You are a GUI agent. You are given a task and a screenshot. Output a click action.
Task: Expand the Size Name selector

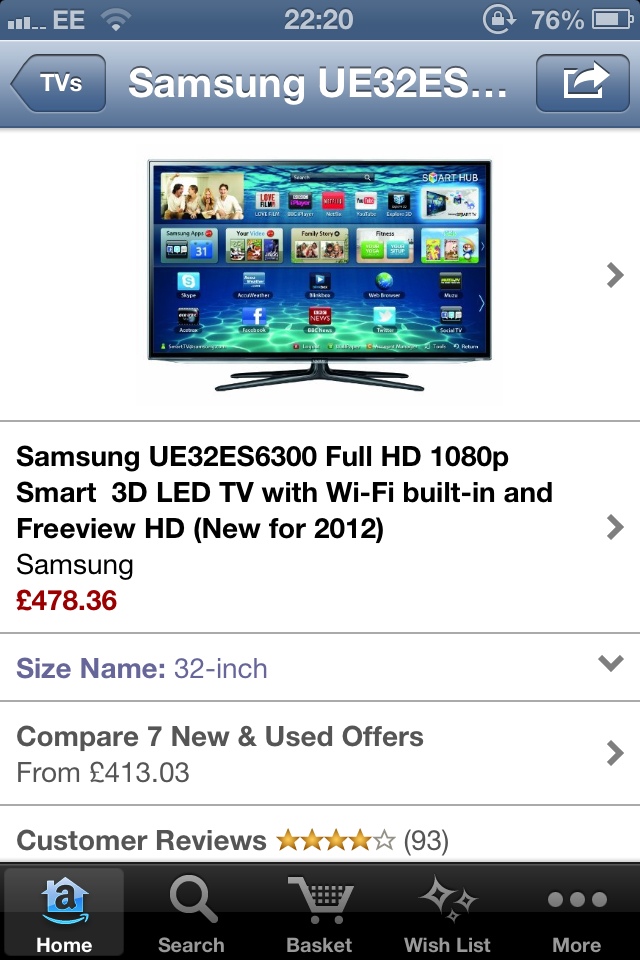click(320, 667)
